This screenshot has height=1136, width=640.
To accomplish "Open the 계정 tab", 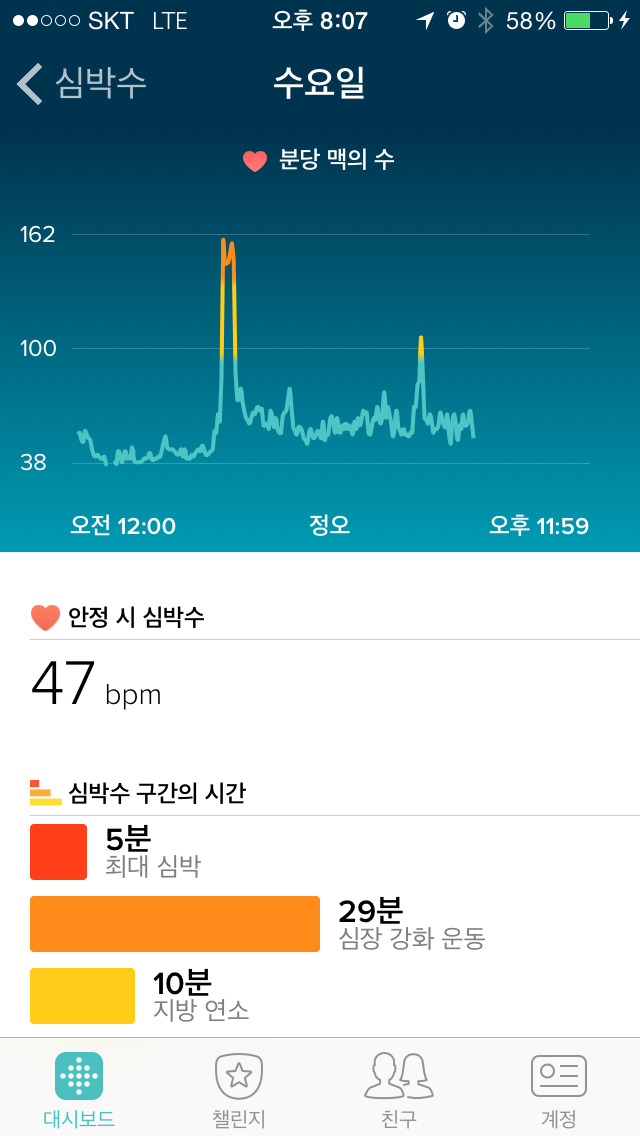I will [558, 1088].
